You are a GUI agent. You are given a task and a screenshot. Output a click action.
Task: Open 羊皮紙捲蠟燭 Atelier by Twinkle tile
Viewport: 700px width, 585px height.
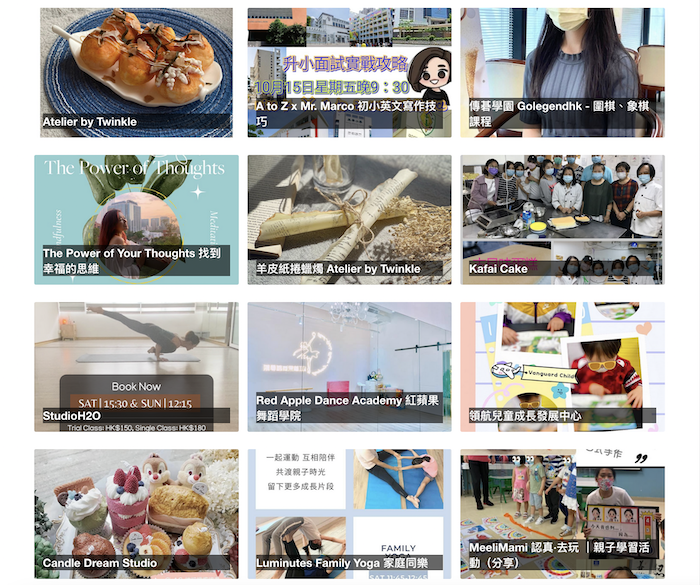tap(349, 219)
